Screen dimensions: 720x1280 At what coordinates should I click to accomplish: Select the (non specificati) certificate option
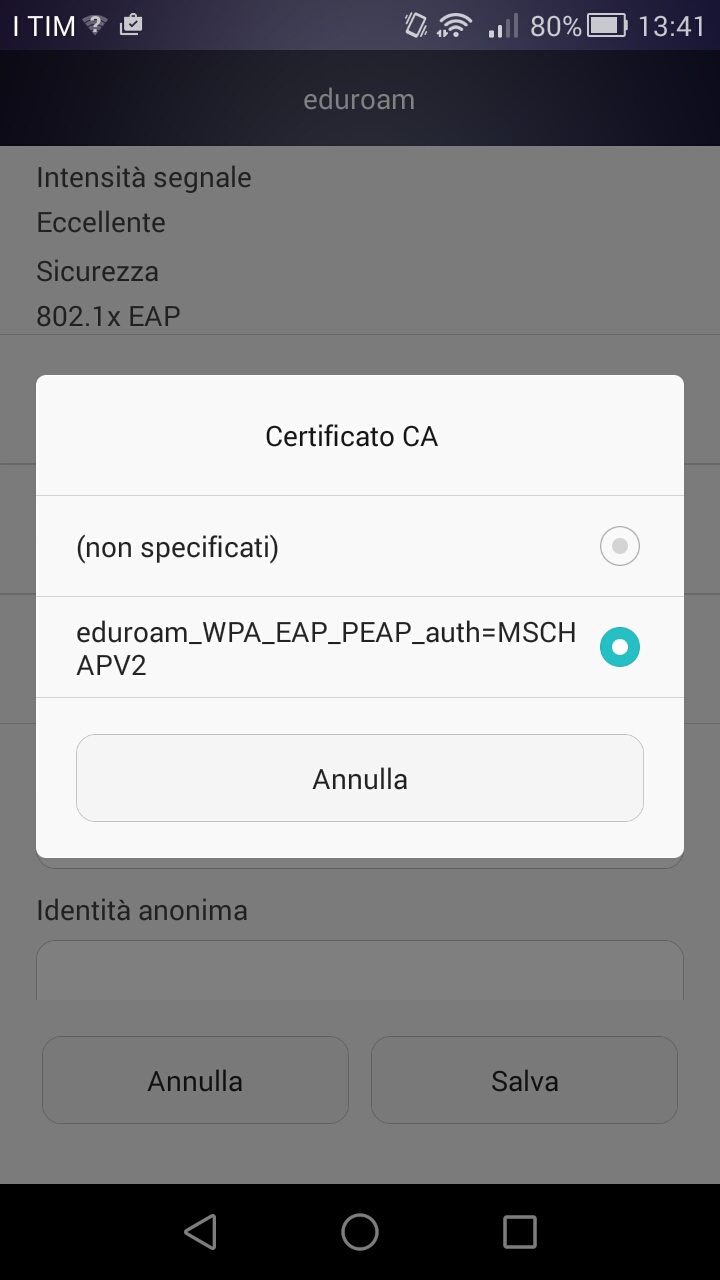point(360,546)
